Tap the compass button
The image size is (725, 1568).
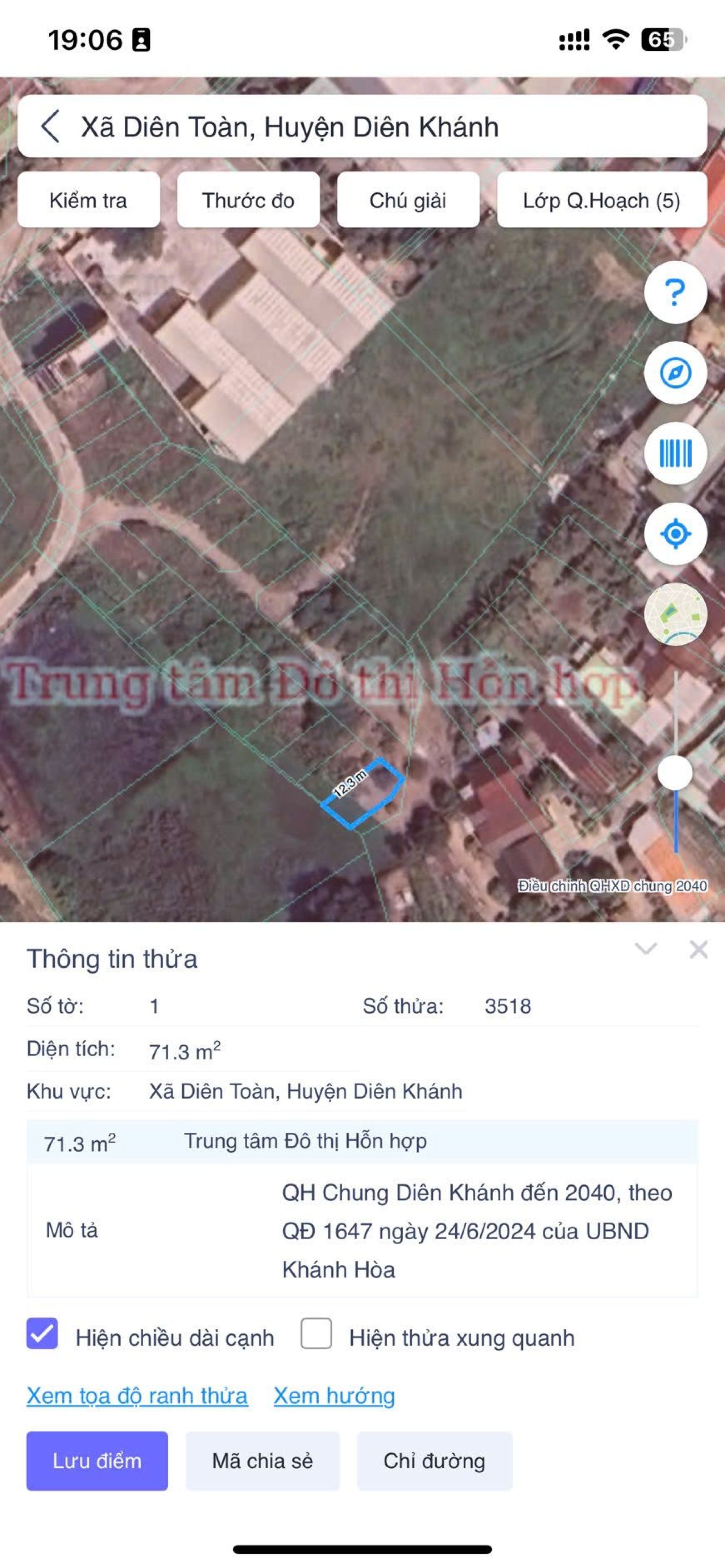click(x=675, y=373)
